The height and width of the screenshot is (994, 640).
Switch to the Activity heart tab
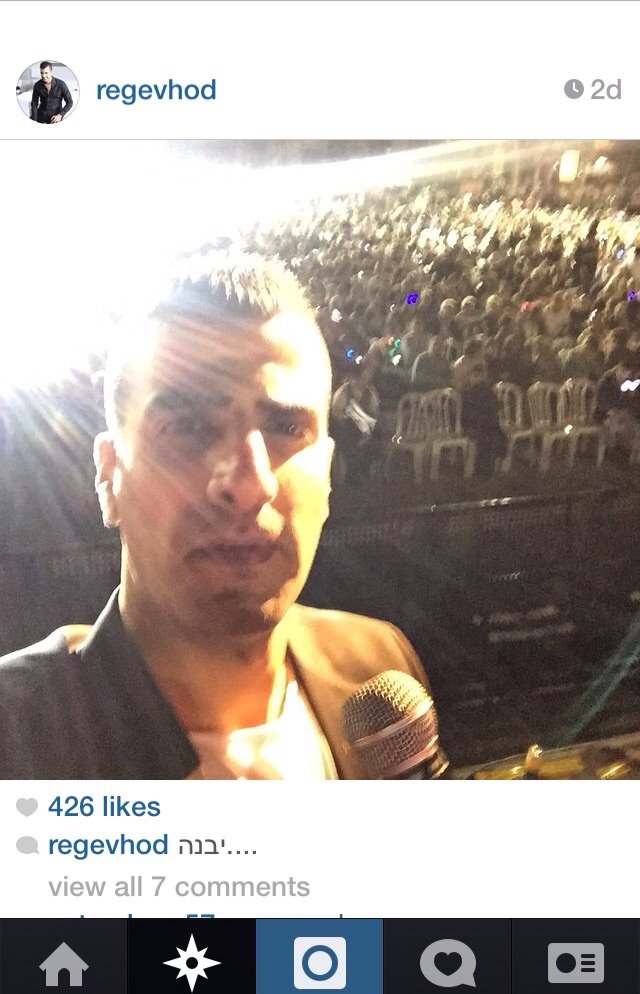coord(447,963)
